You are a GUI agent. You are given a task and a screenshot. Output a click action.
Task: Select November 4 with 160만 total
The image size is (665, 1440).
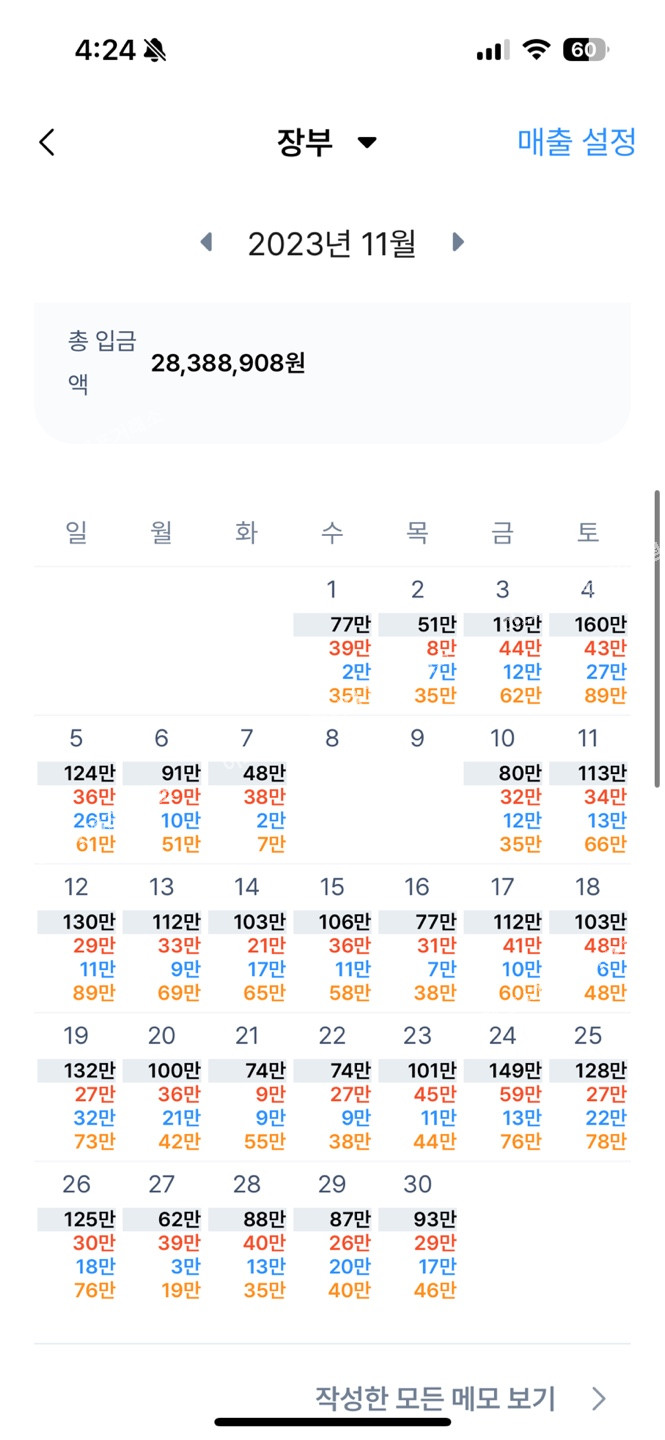(x=588, y=641)
